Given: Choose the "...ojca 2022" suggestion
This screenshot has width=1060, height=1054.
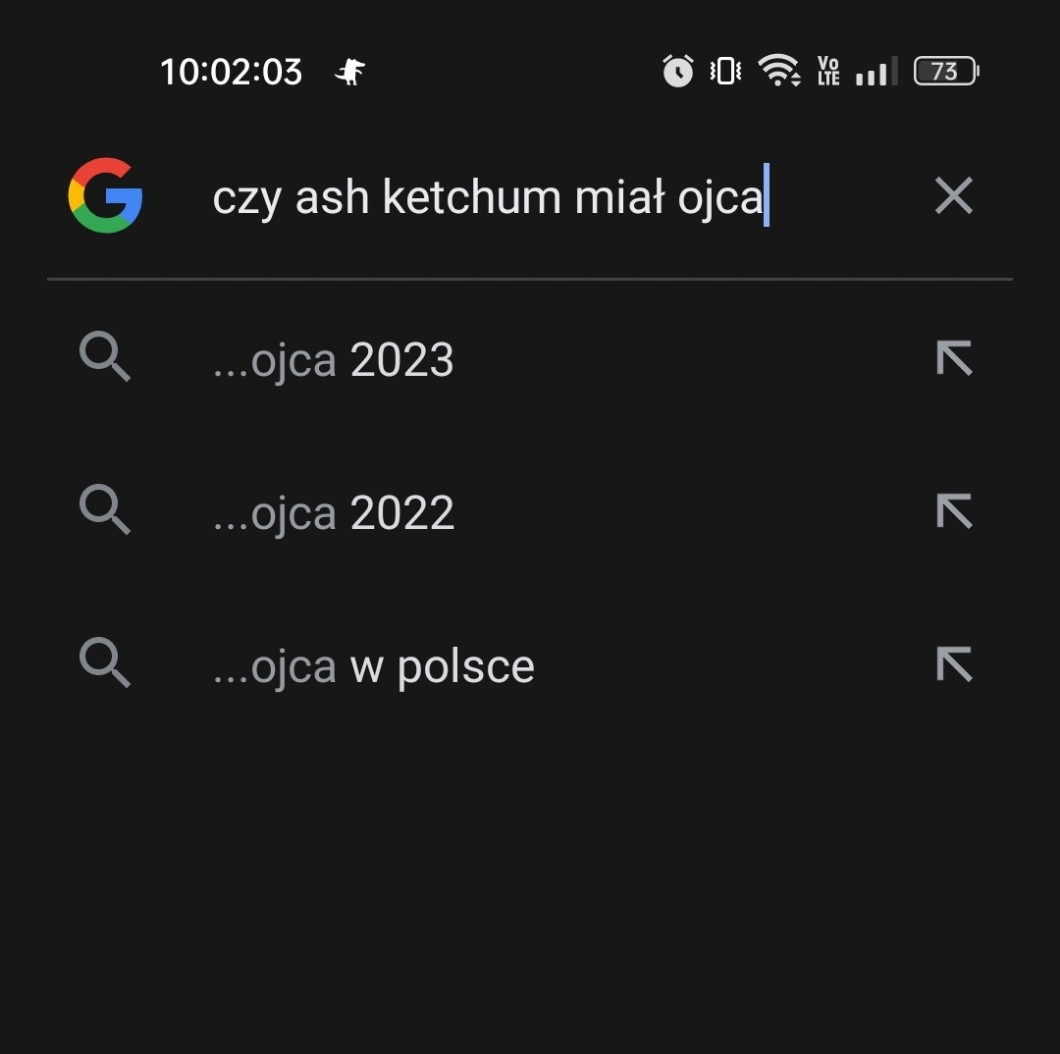Looking at the screenshot, I should pos(333,513).
